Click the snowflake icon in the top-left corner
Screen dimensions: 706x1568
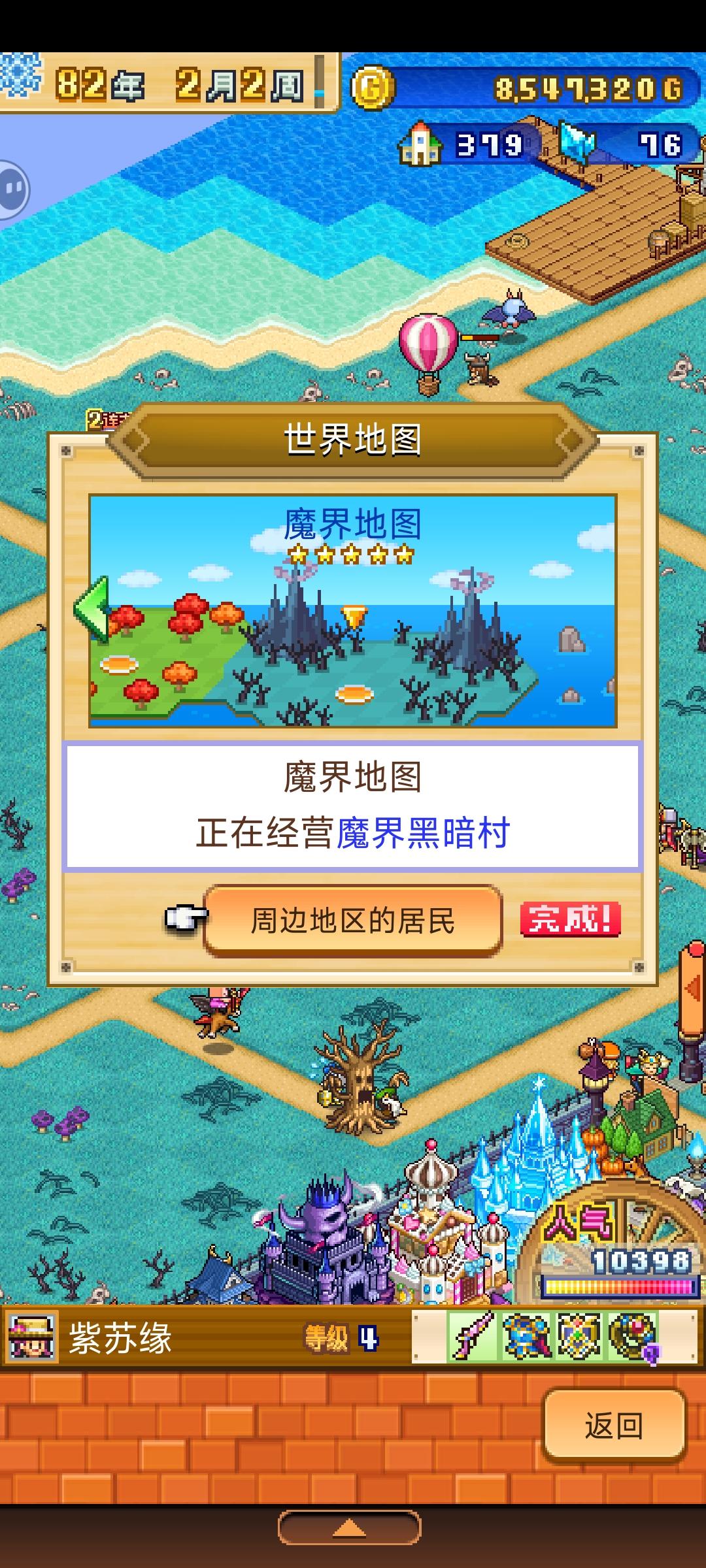coord(20,78)
